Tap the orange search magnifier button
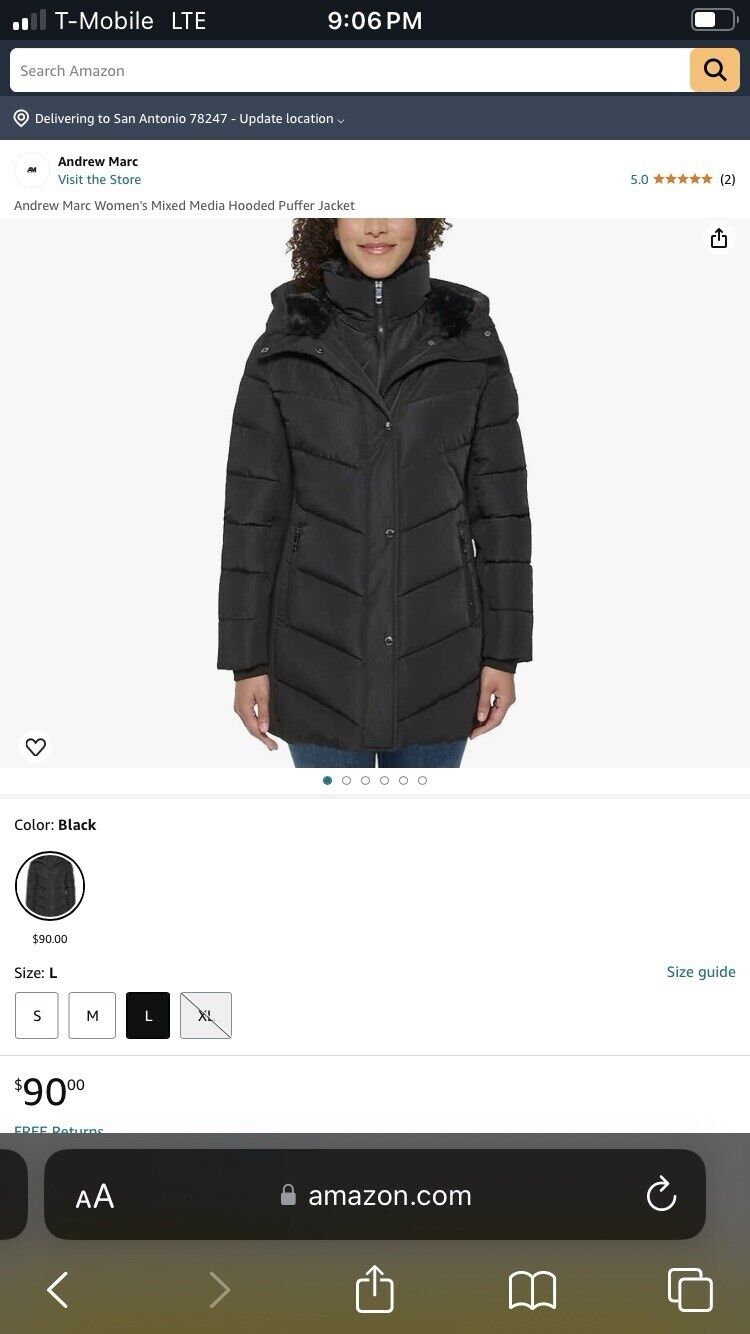 714,70
